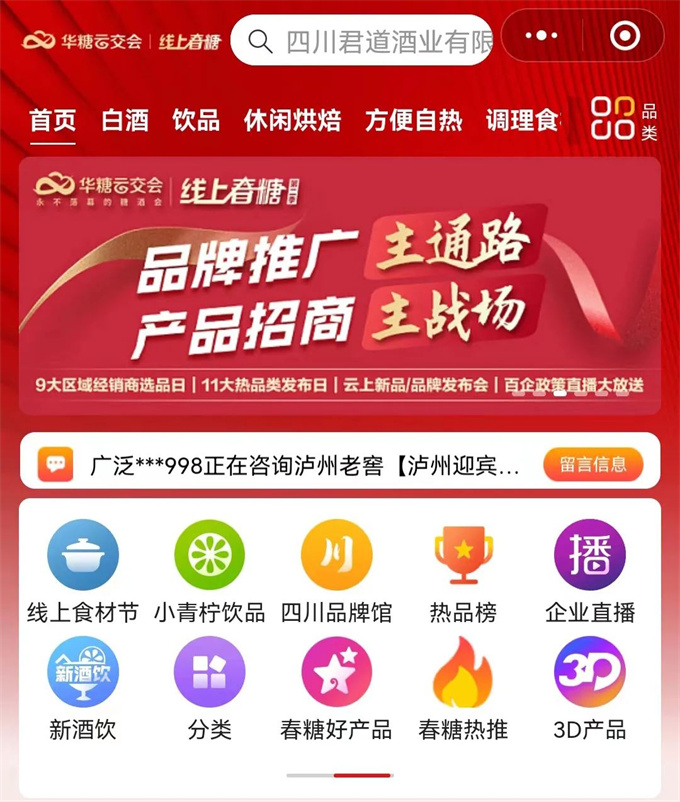Open the 新酒饮 section
680x802 pixels.
(83, 689)
